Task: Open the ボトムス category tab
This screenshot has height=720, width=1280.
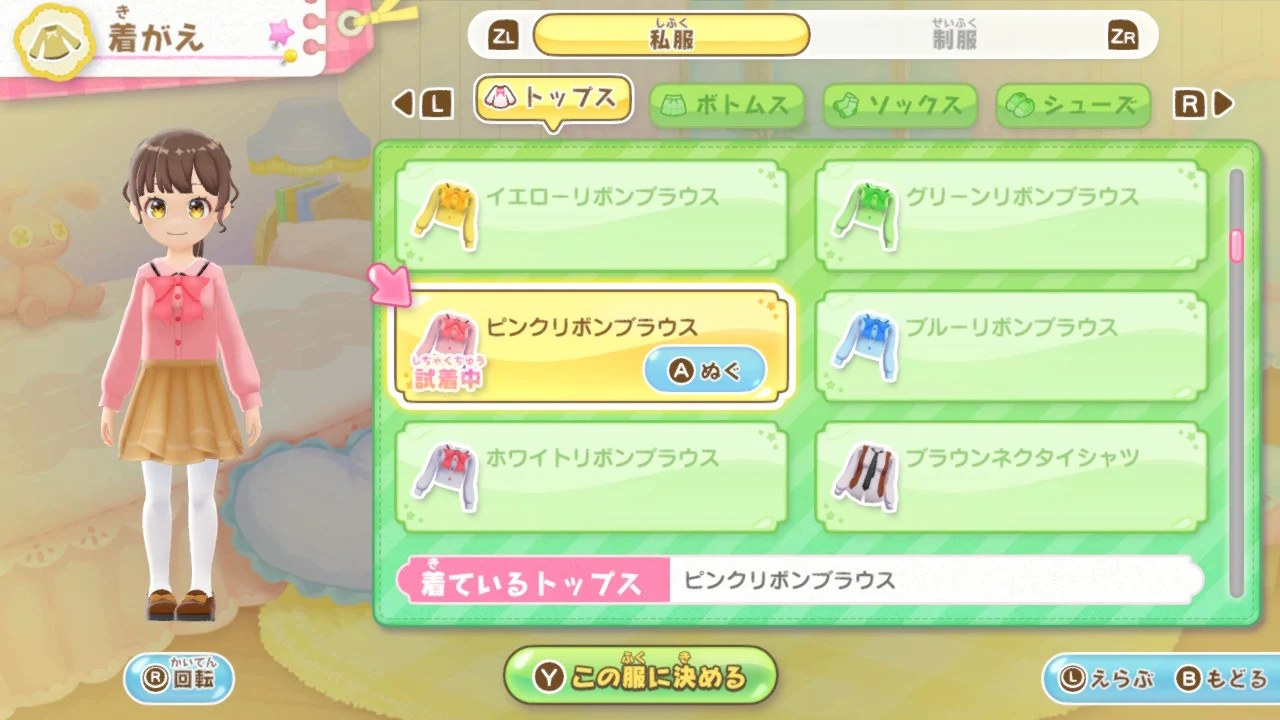Action: 727,105
